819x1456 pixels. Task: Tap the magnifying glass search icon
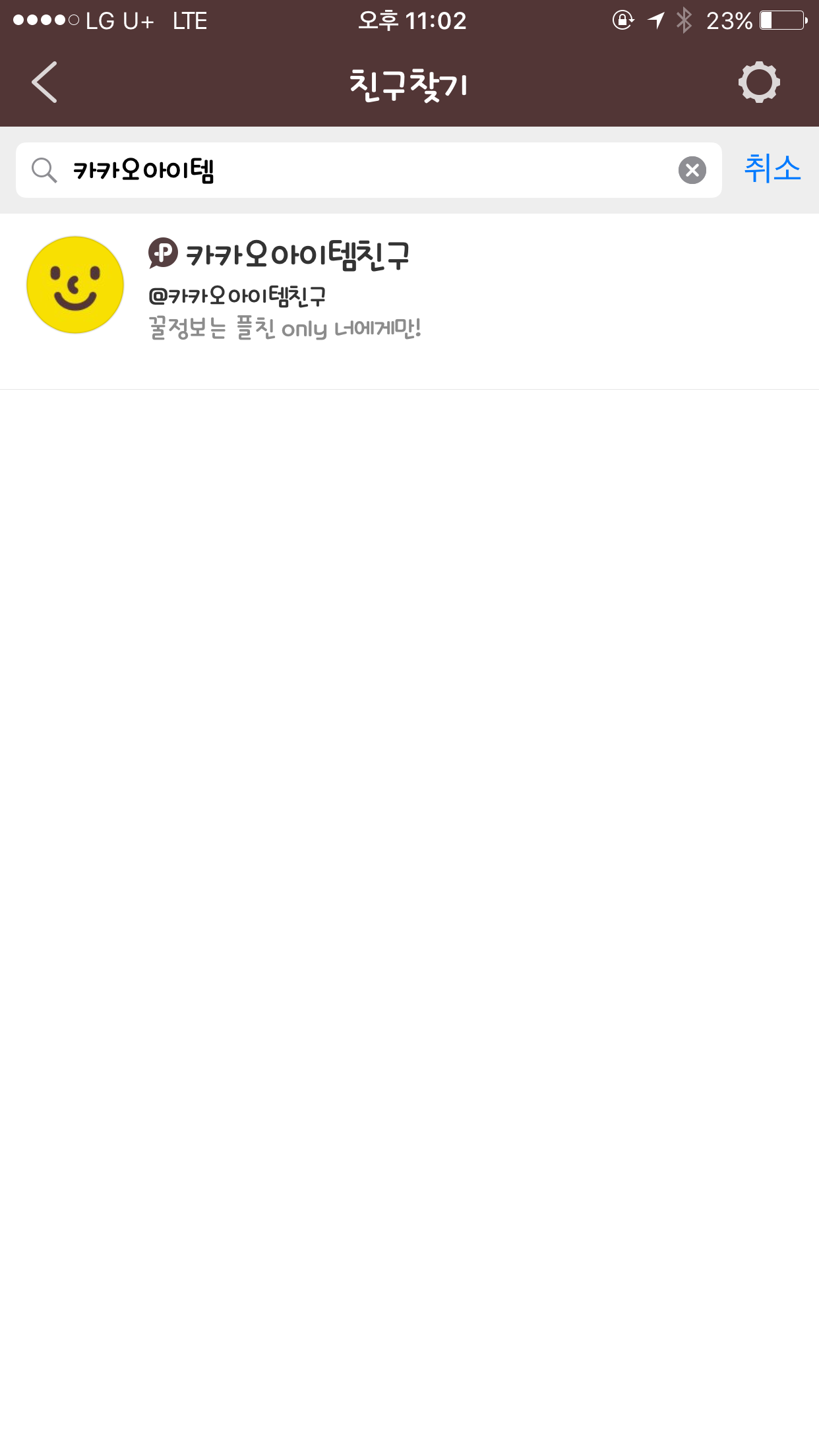(x=44, y=170)
